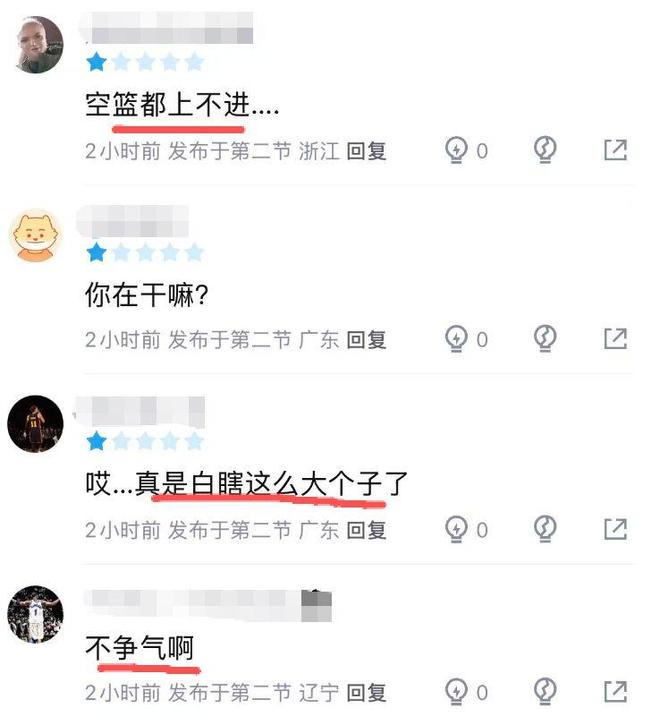Dim the comment "空篮都上不进...."

coord(545,150)
